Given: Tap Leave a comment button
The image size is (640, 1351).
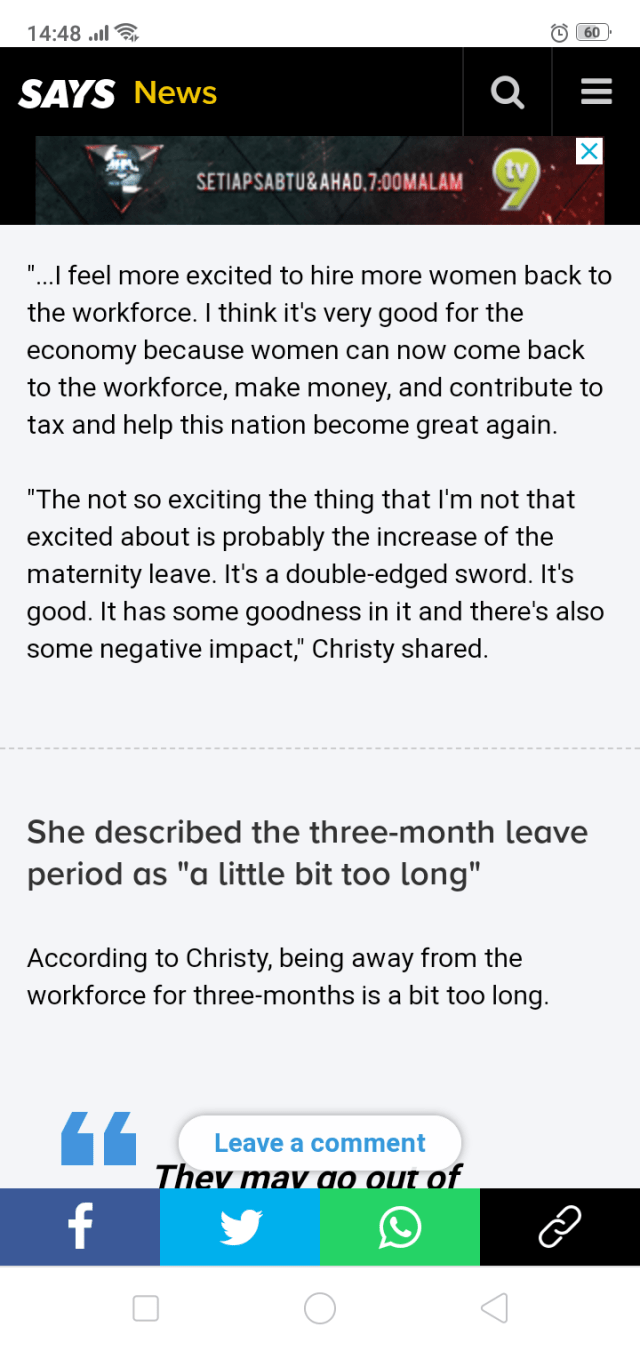Looking at the screenshot, I should click(320, 1142).
